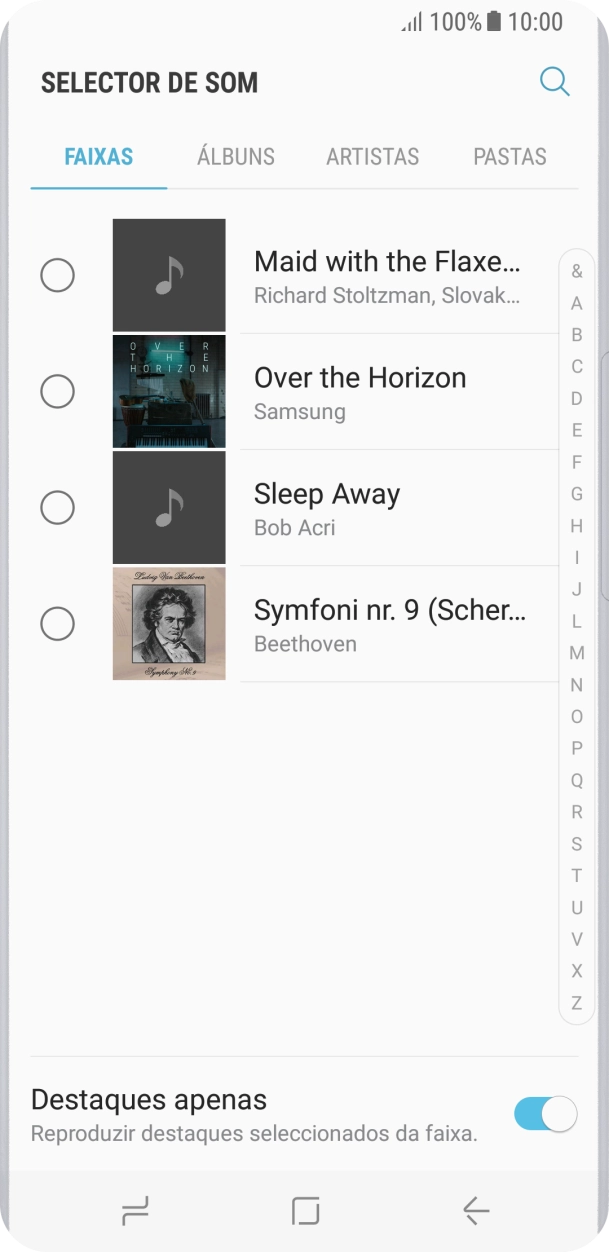Open the search icon
609x1252 pixels.
point(554,81)
